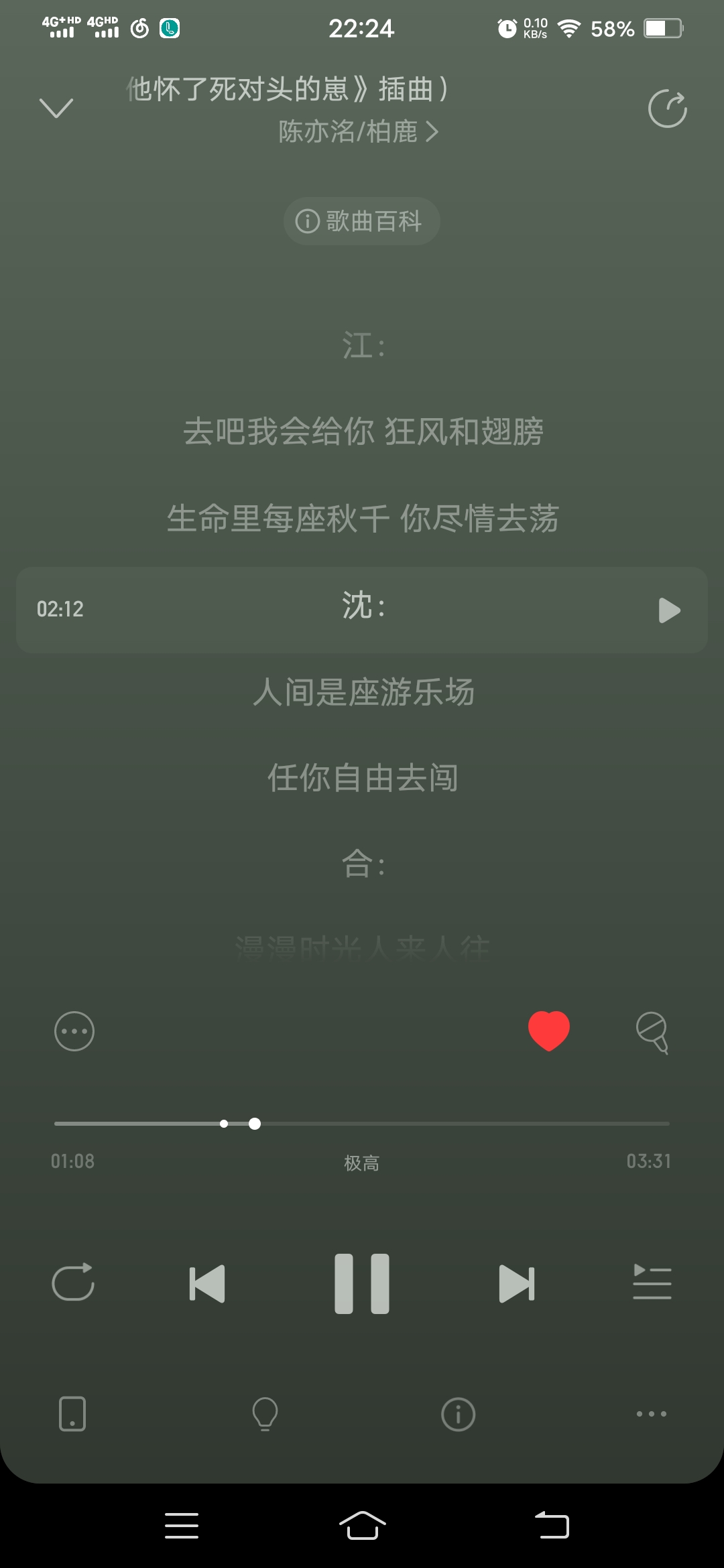
Task: Open the 歌曲百科 song encyclopedia button
Action: click(361, 220)
